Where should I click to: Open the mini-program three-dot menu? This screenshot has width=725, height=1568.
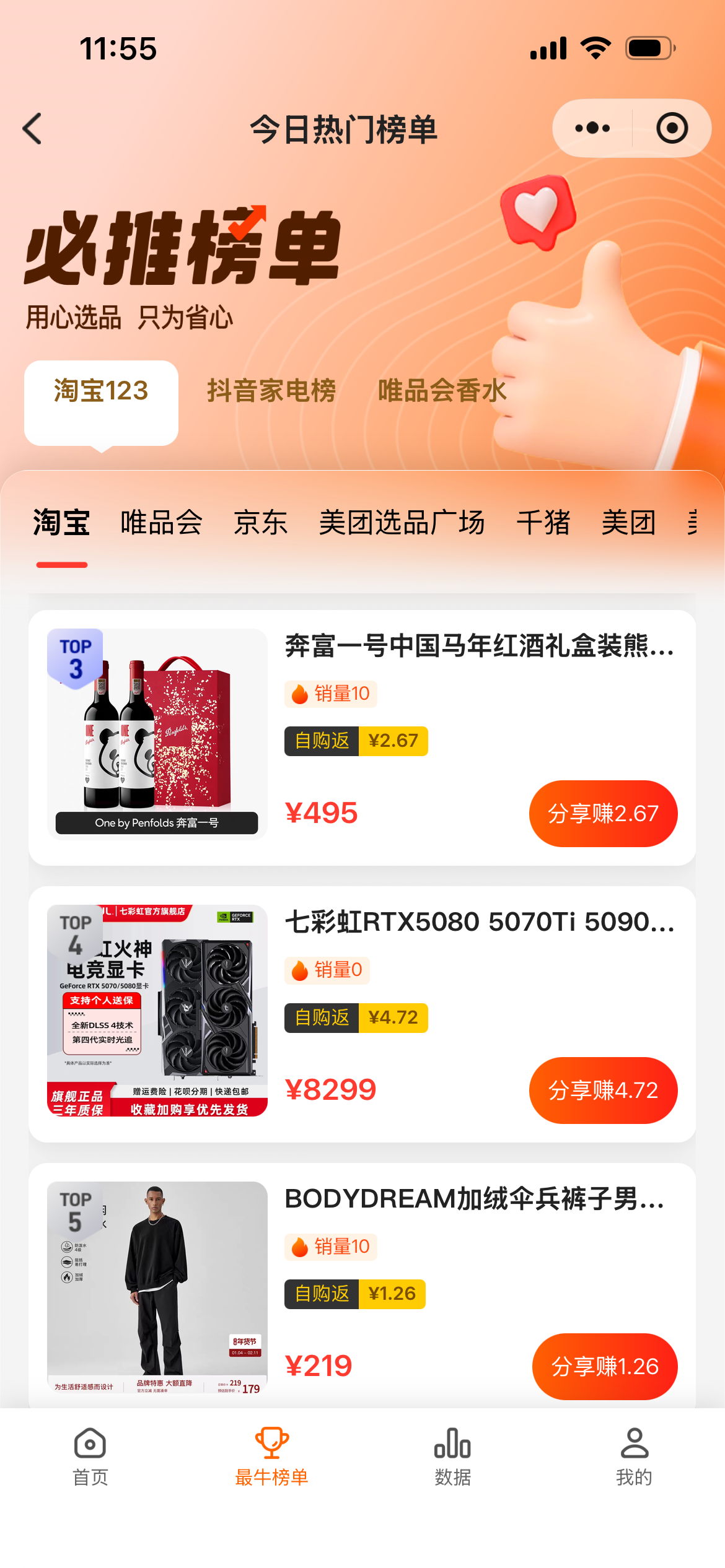(592, 128)
